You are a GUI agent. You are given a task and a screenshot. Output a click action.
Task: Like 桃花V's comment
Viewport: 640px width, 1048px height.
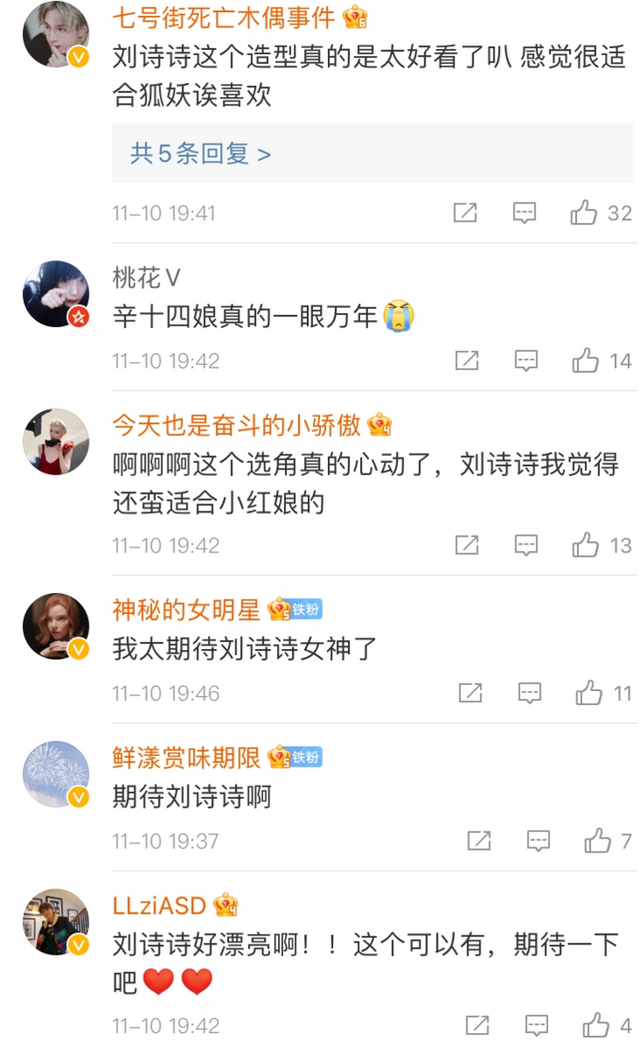click(x=586, y=360)
